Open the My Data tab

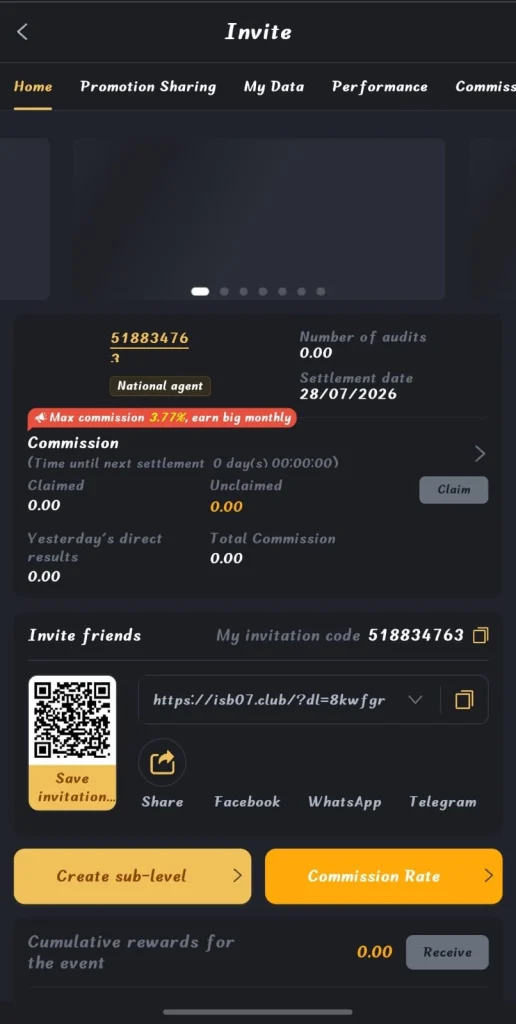pyautogui.click(x=274, y=86)
